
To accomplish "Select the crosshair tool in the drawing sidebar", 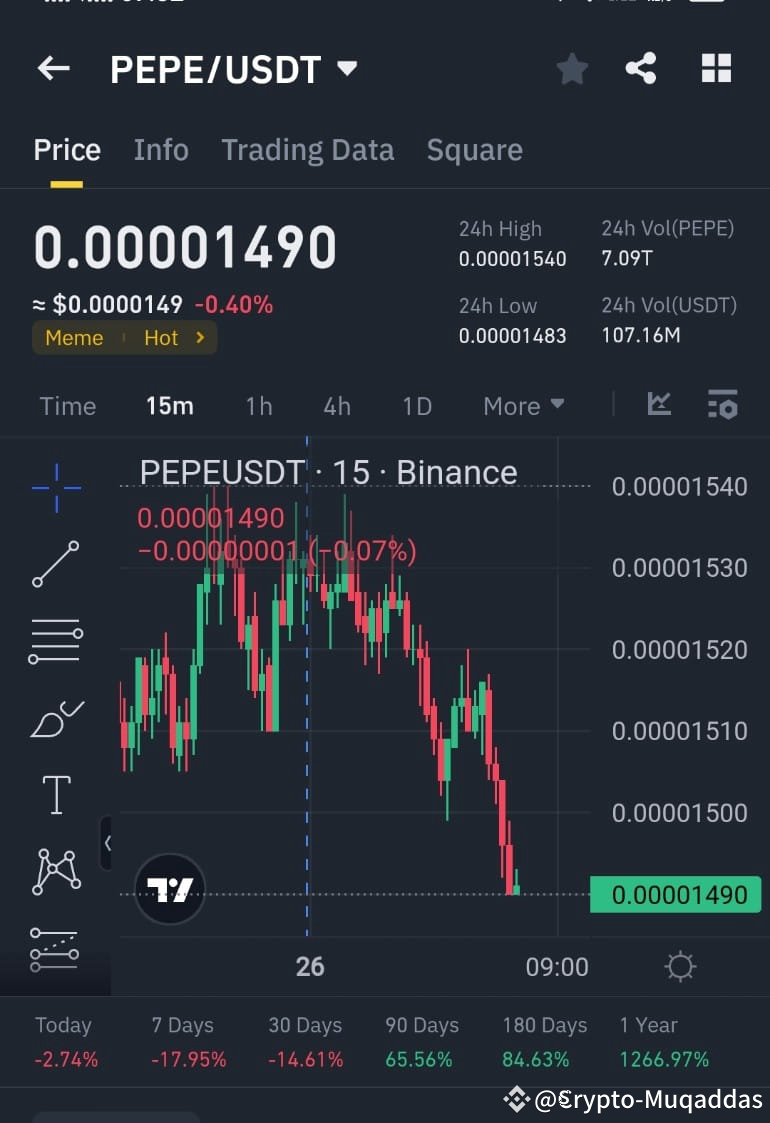I will [x=55, y=490].
